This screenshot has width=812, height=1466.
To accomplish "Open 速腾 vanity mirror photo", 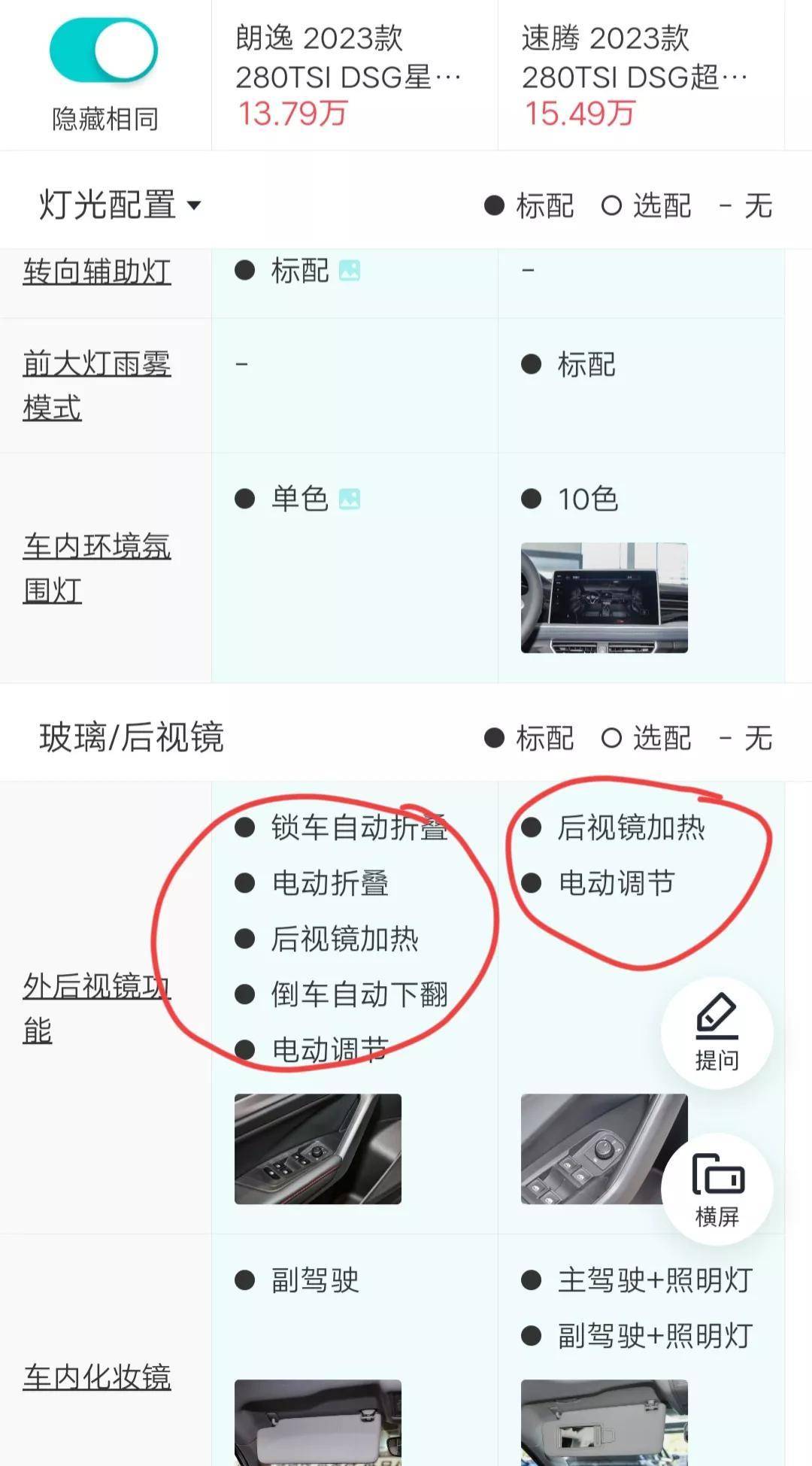I will [604, 1422].
